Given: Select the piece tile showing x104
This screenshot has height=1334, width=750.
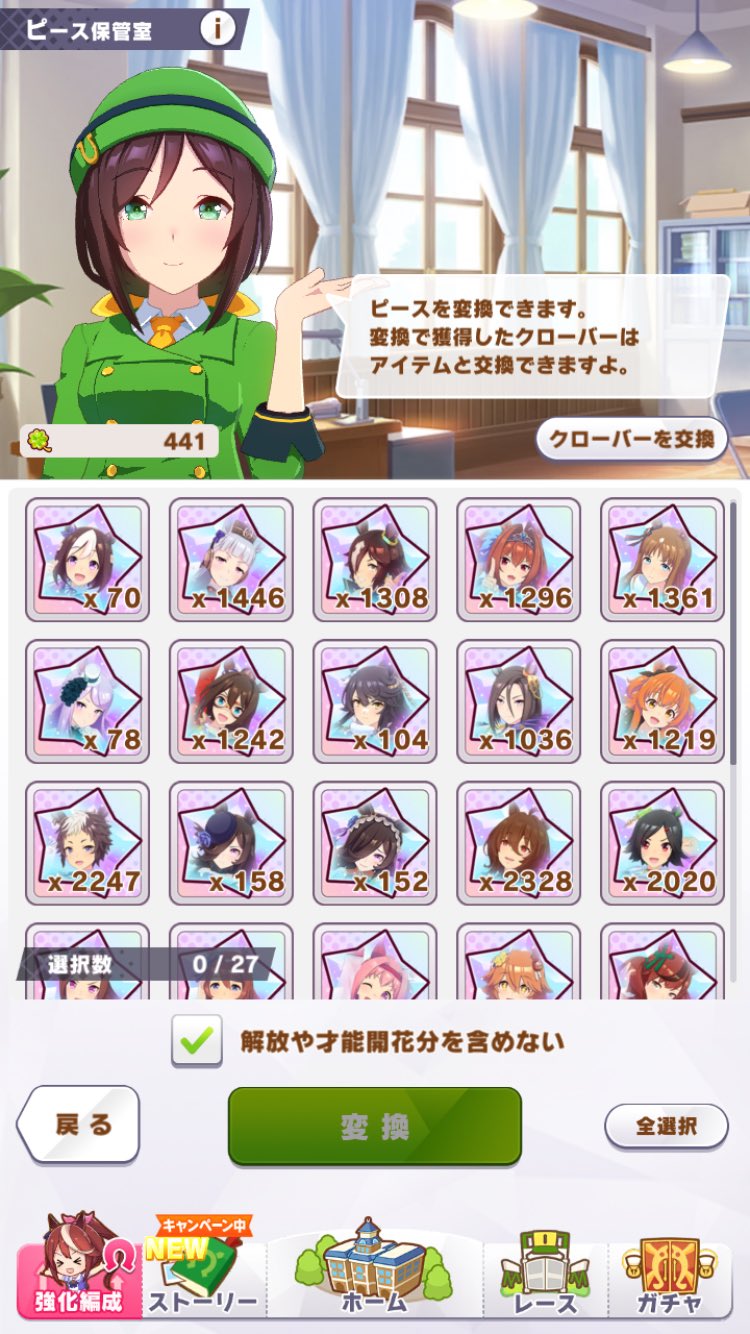Looking at the screenshot, I should (375, 702).
